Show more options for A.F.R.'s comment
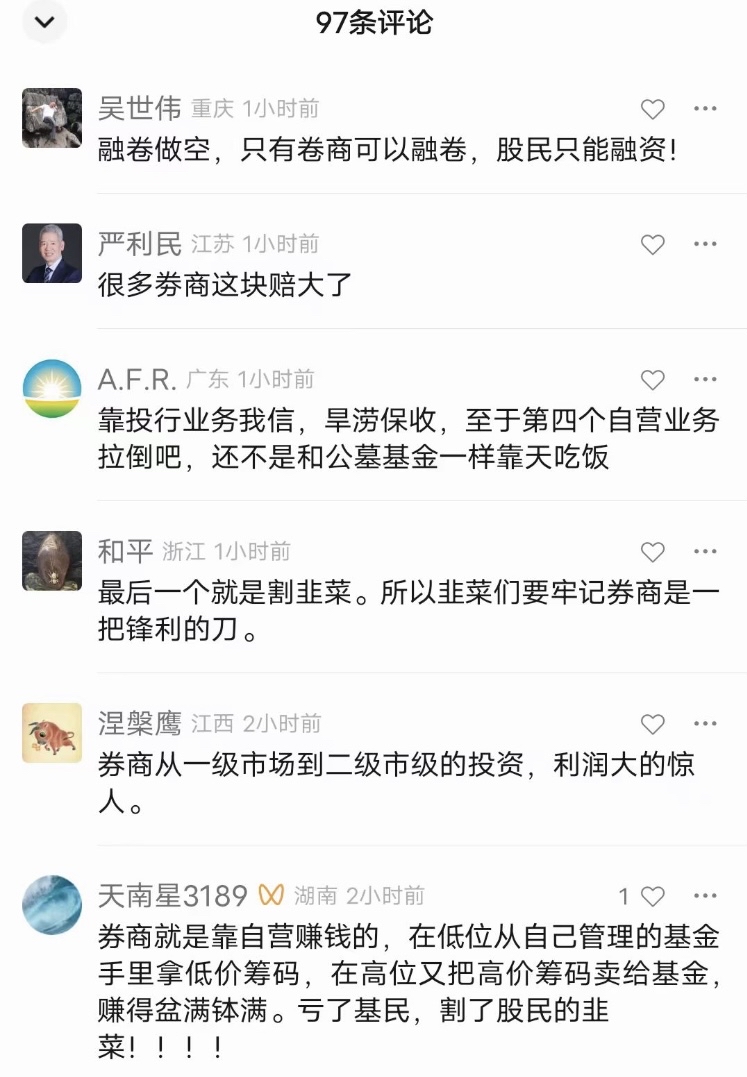The height and width of the screenshot is (1077, 747). point(706,380)
